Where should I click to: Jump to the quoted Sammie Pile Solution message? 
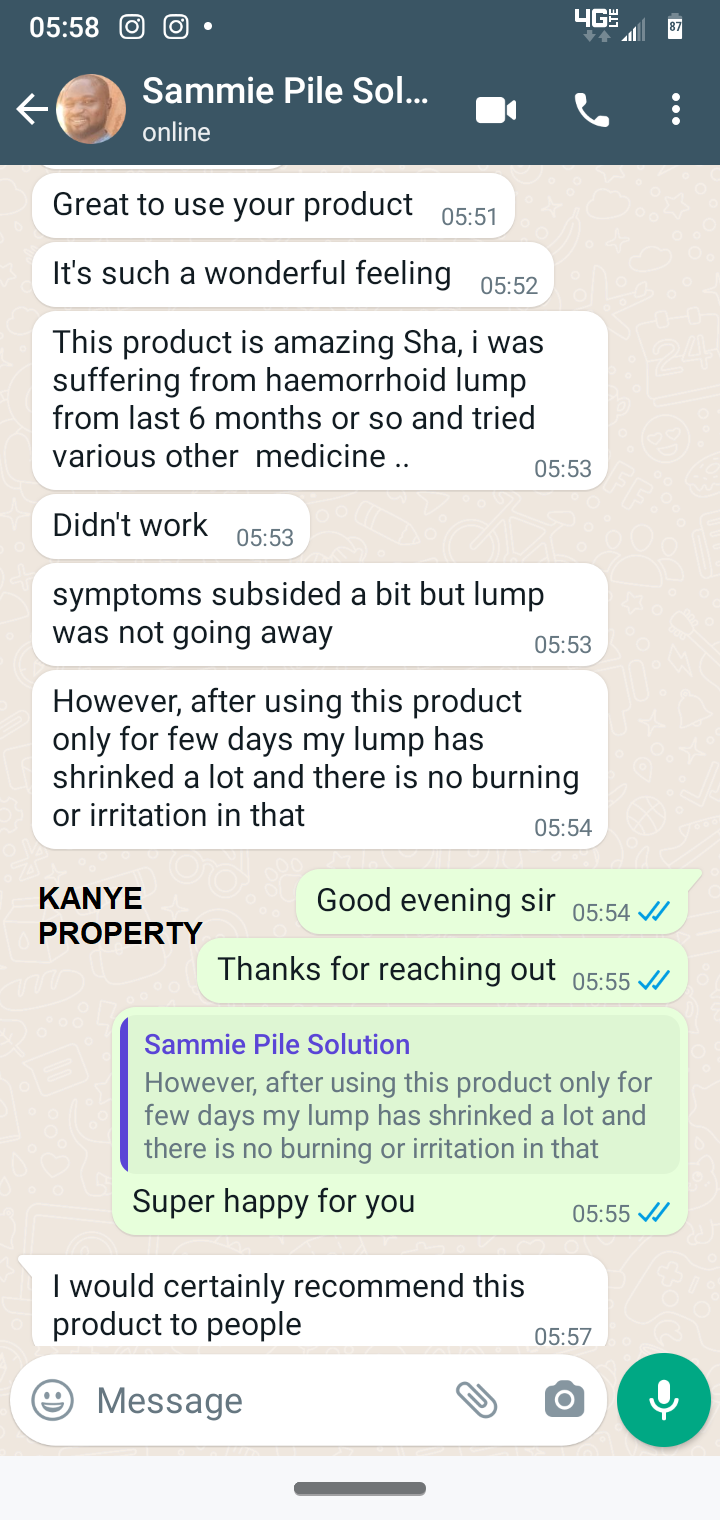tap(400, 1095)
